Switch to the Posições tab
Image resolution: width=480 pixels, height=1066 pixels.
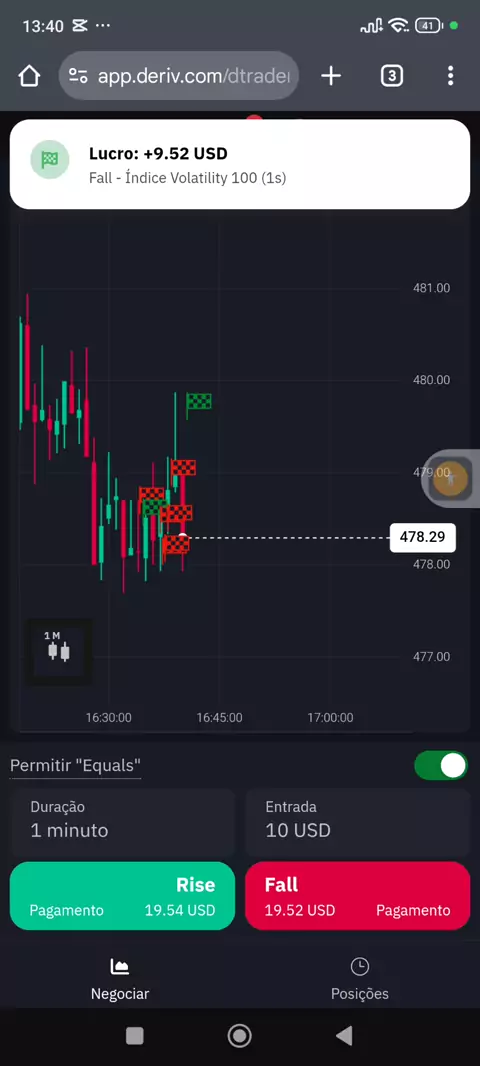click(360, 979)
